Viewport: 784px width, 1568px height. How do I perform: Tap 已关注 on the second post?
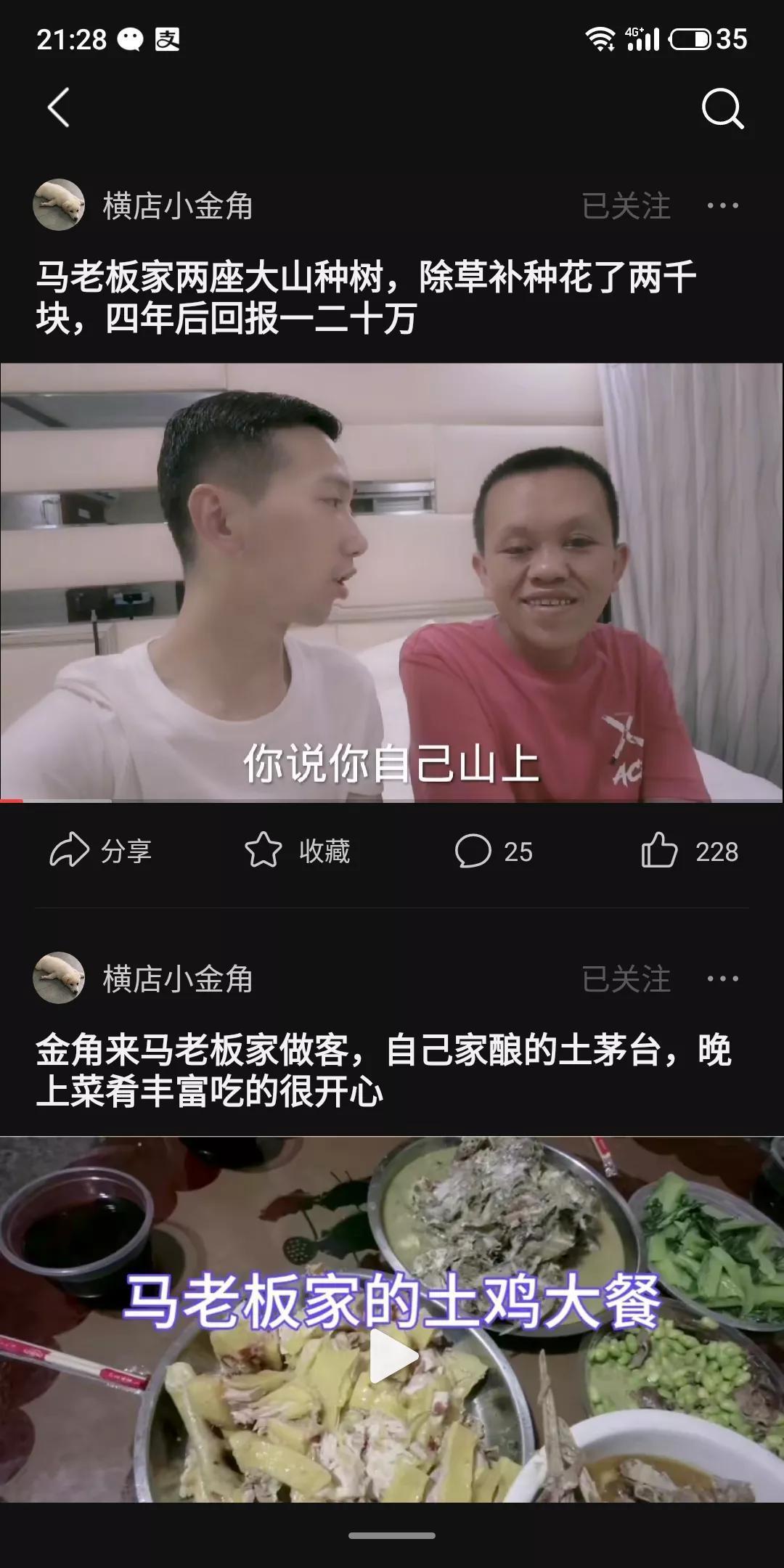coord(626,979)
